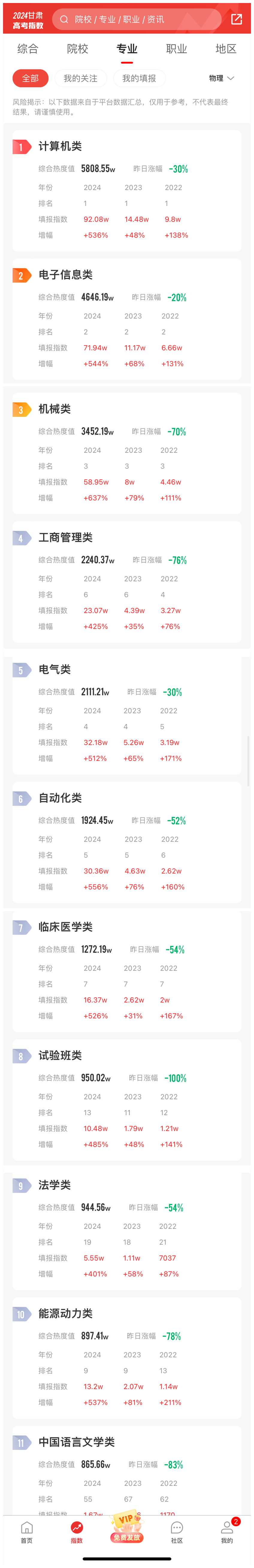
Task: Go to the 首页 home tab
Action: tap(26, 1532)
